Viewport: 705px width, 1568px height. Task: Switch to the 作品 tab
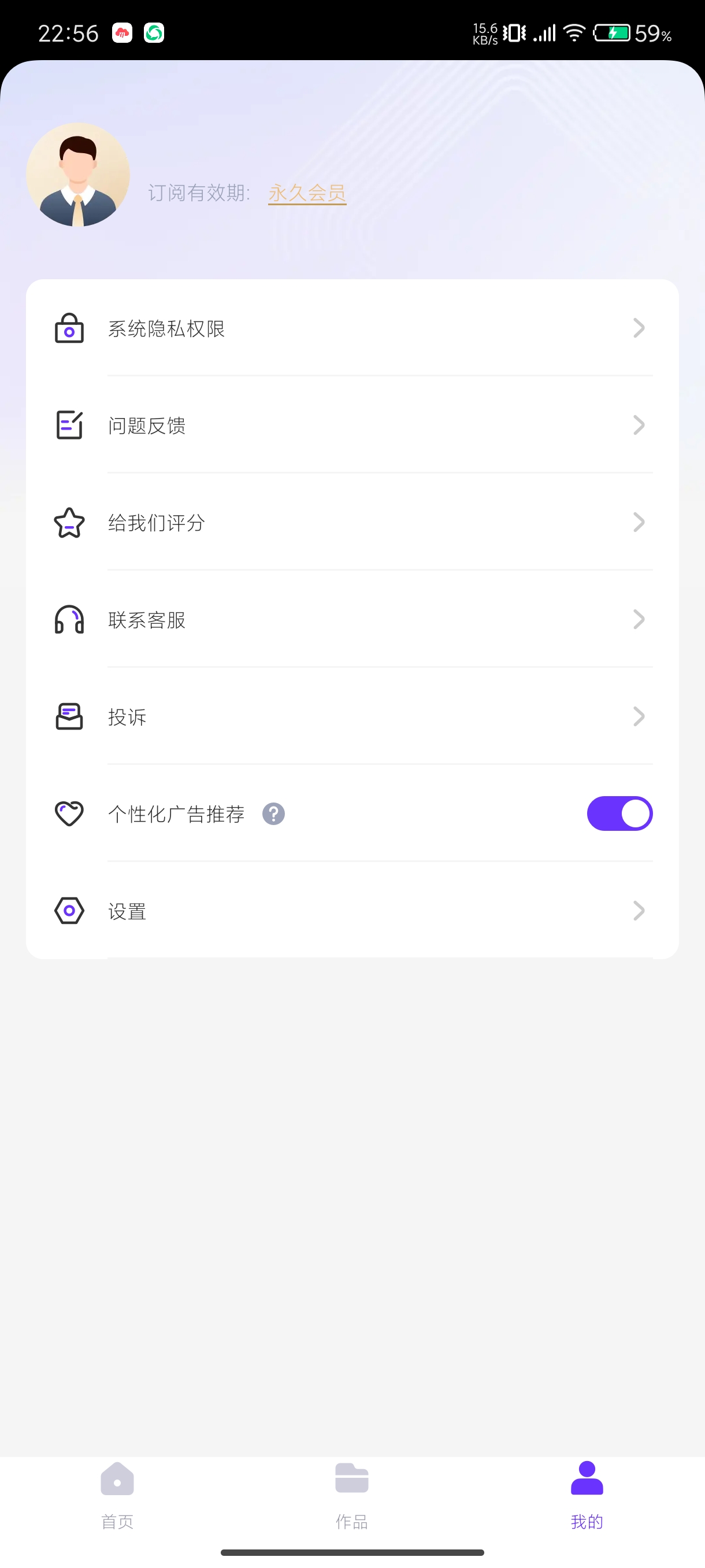click(352, 1497)
